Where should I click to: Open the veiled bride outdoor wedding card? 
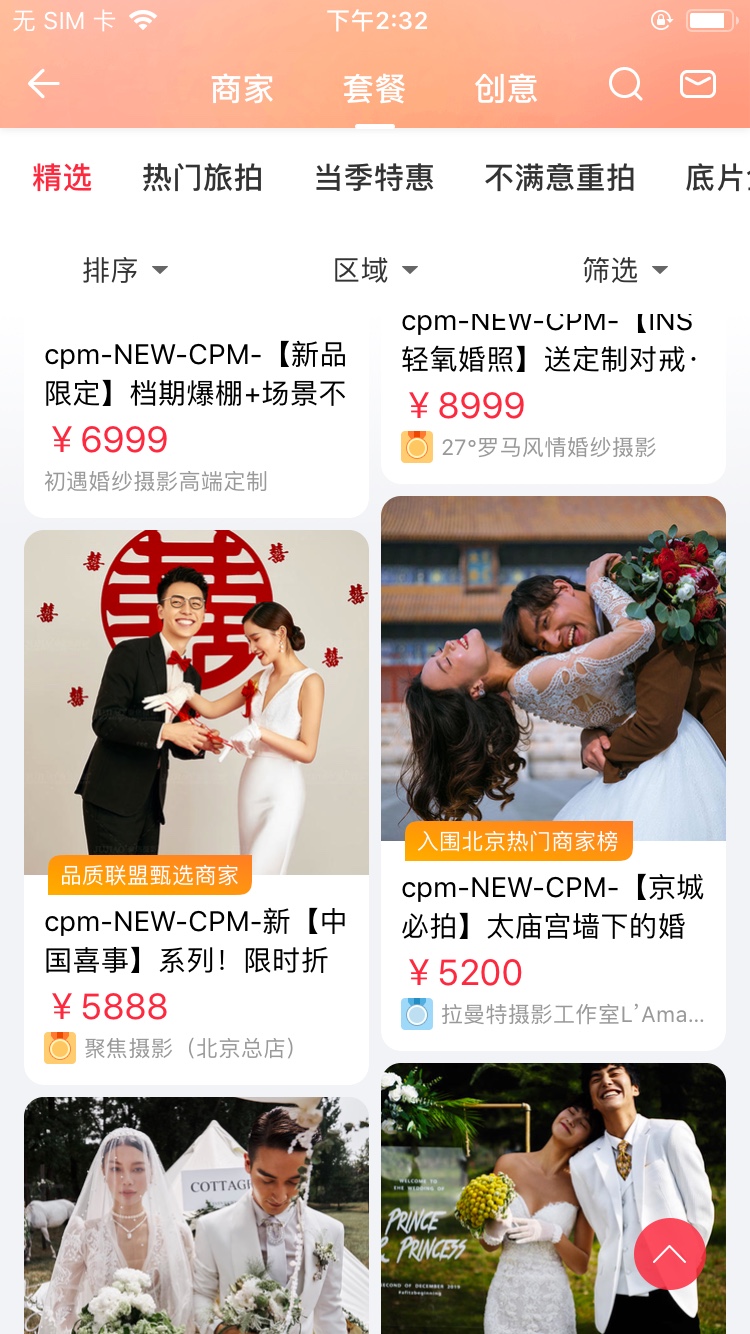(197, 1215)
